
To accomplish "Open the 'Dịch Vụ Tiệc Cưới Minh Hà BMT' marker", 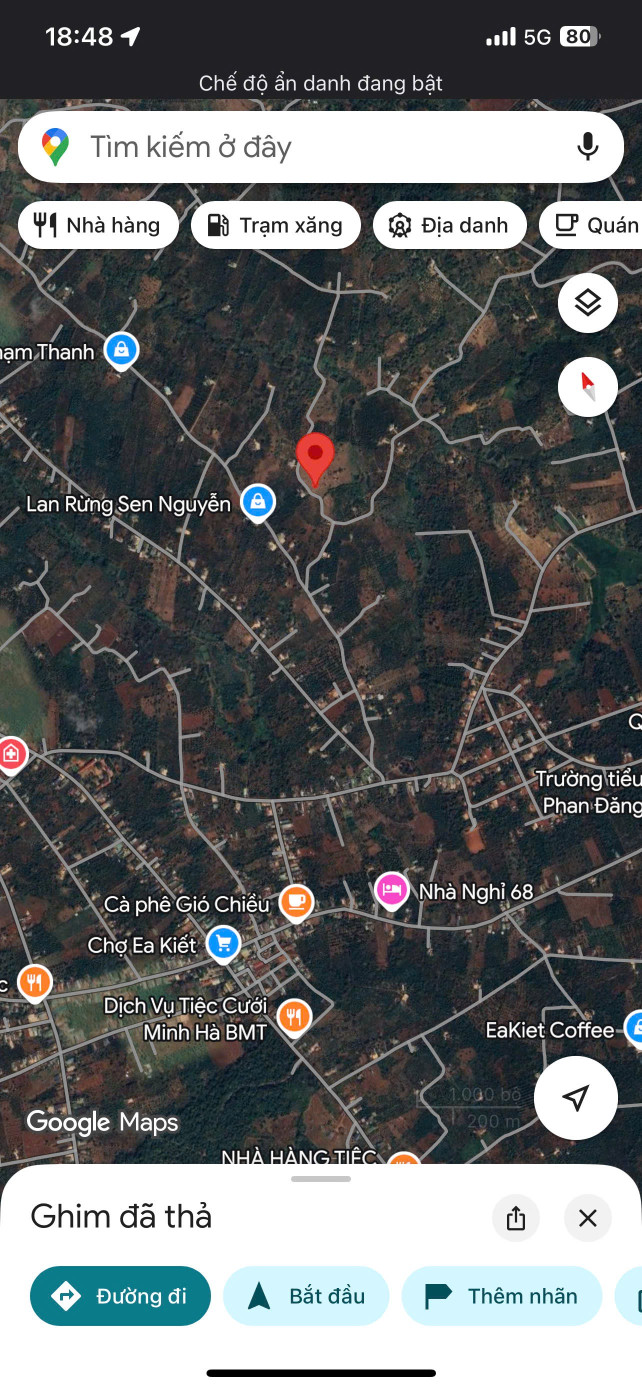I will pos(293,1018).
